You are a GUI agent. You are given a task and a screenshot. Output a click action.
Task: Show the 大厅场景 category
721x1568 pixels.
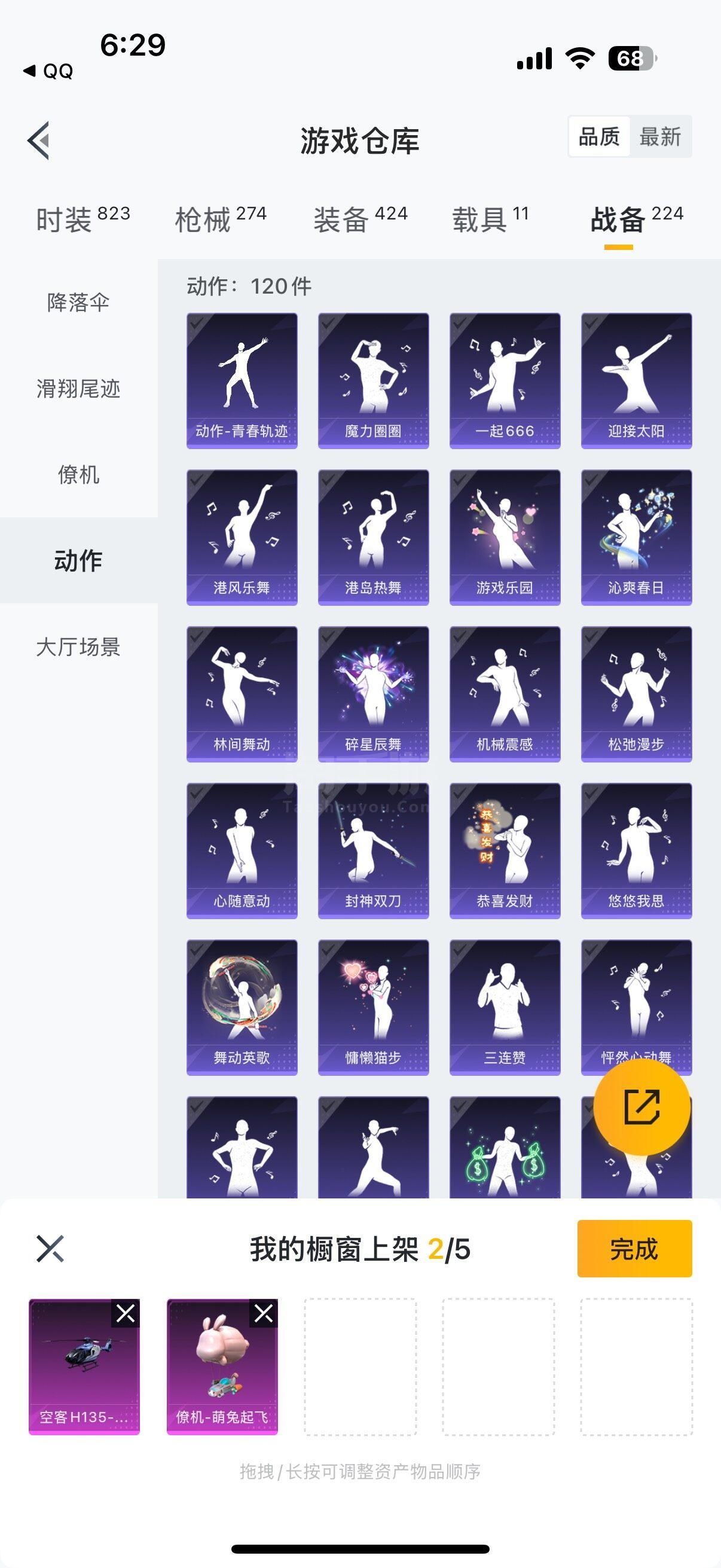(78, 647)
